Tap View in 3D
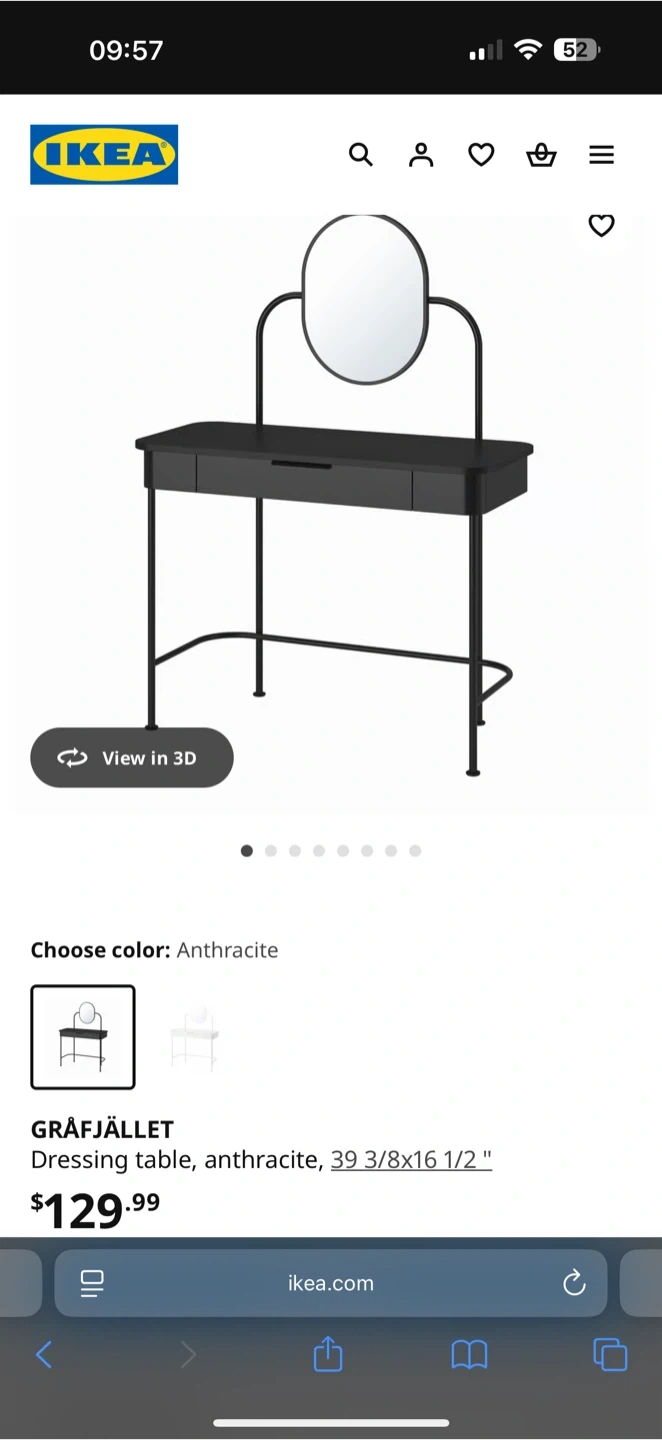Viewport: 662px width, 1440px height. (x=132, y=758)
